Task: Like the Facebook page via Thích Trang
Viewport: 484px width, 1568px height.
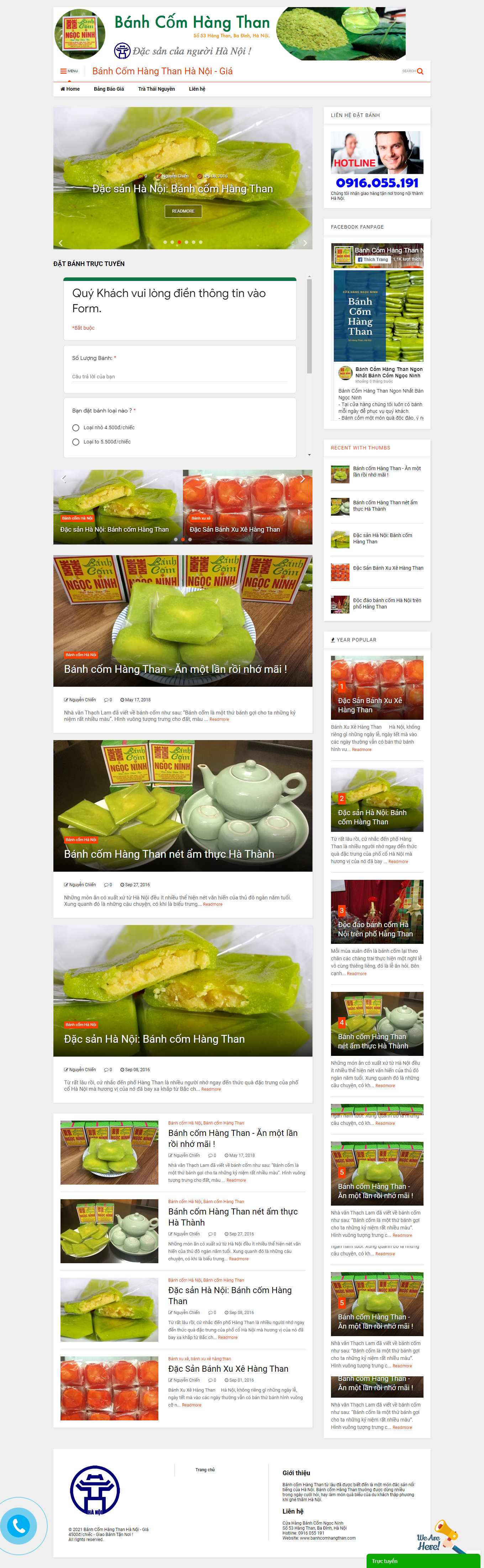Action: coord(373,259)
